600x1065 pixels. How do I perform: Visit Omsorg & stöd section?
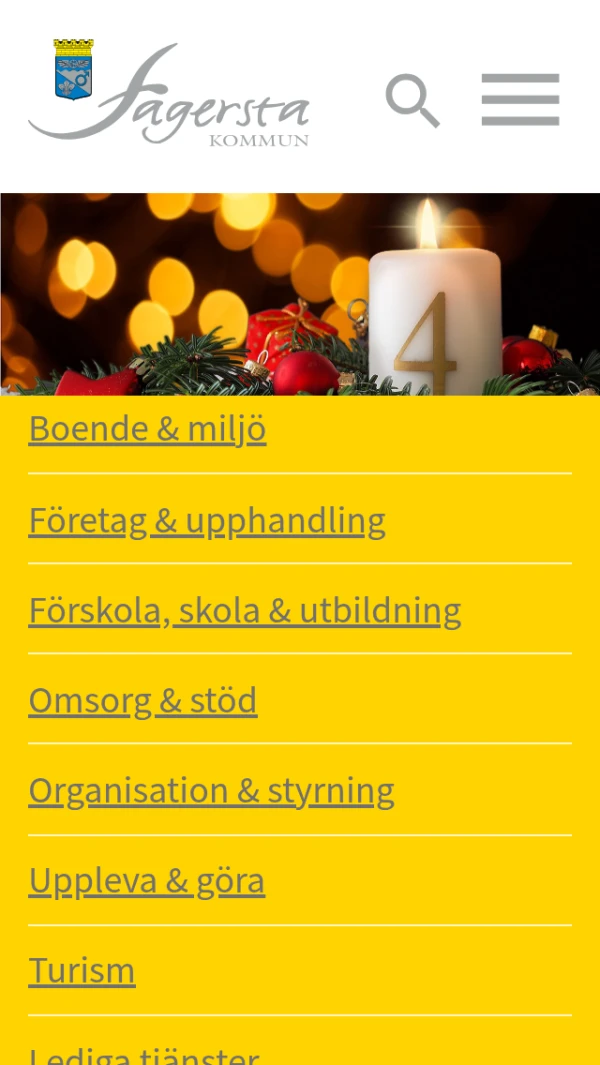(x=143, y=700)
